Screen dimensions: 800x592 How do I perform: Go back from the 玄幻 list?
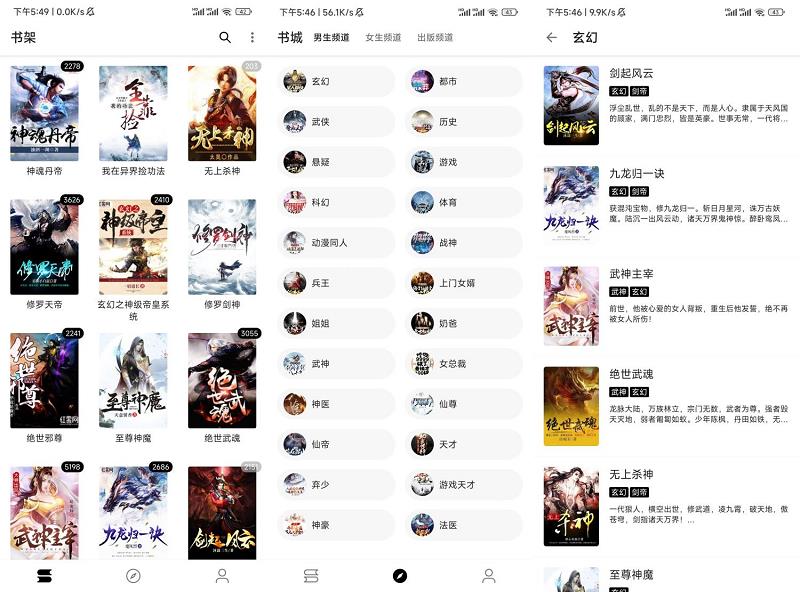(552, 37)
